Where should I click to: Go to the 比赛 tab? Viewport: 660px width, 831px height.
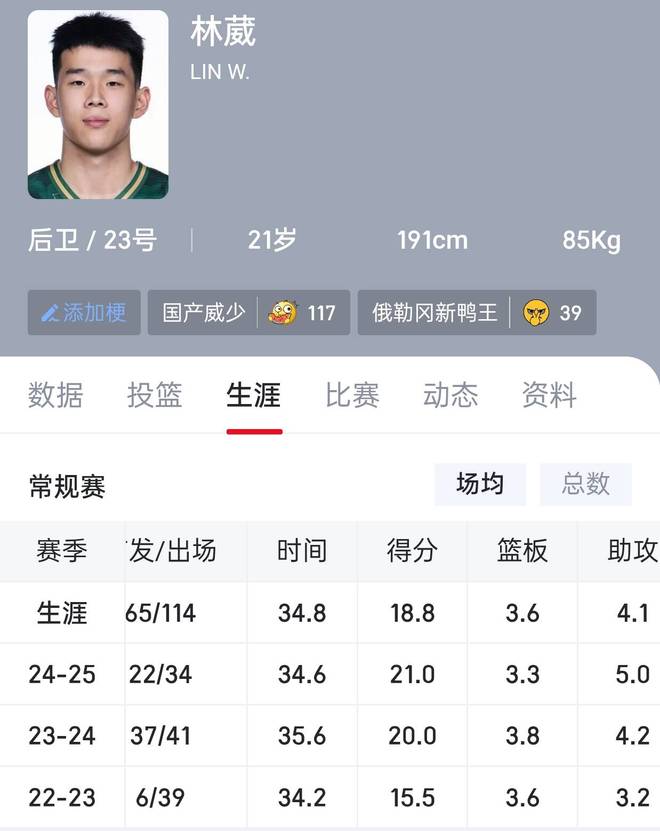pos(352,395)
